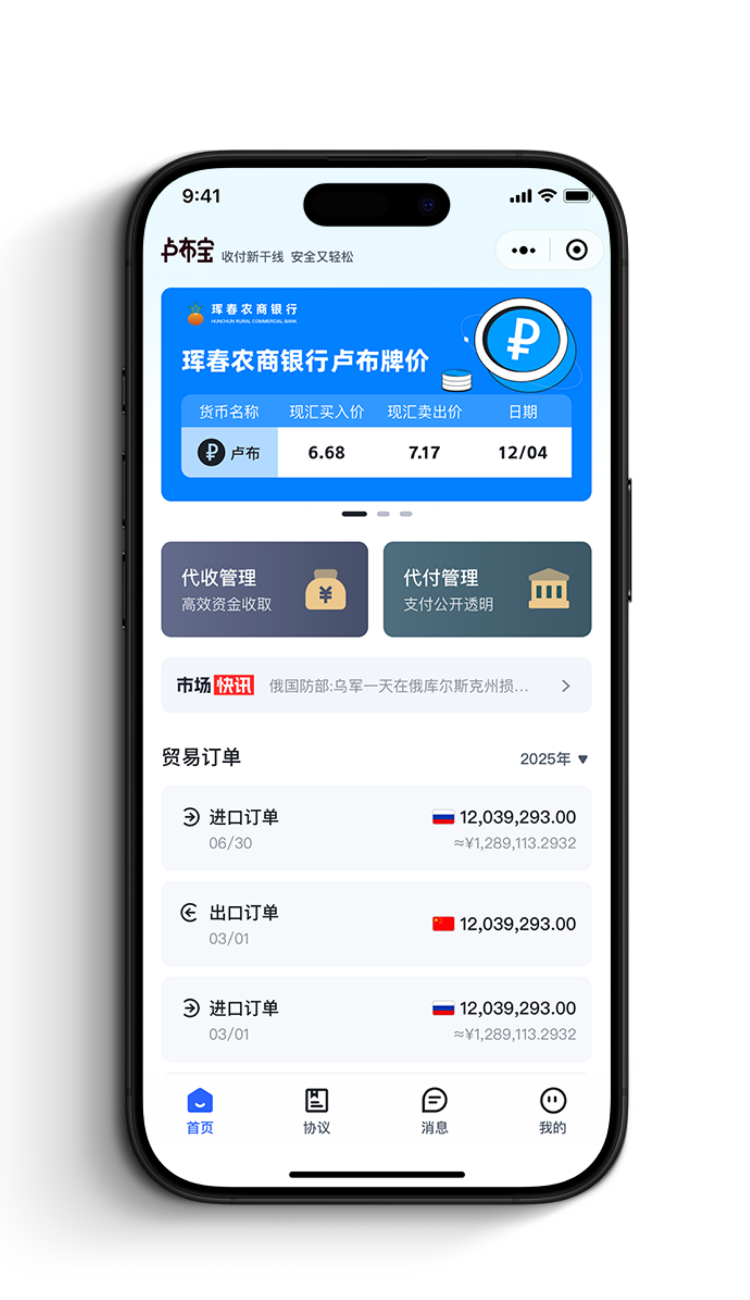The height and width of the screenshot is (1300, 750).
Task: Select the 首页 home icon in tab bar
Action: pos(199,1100)
